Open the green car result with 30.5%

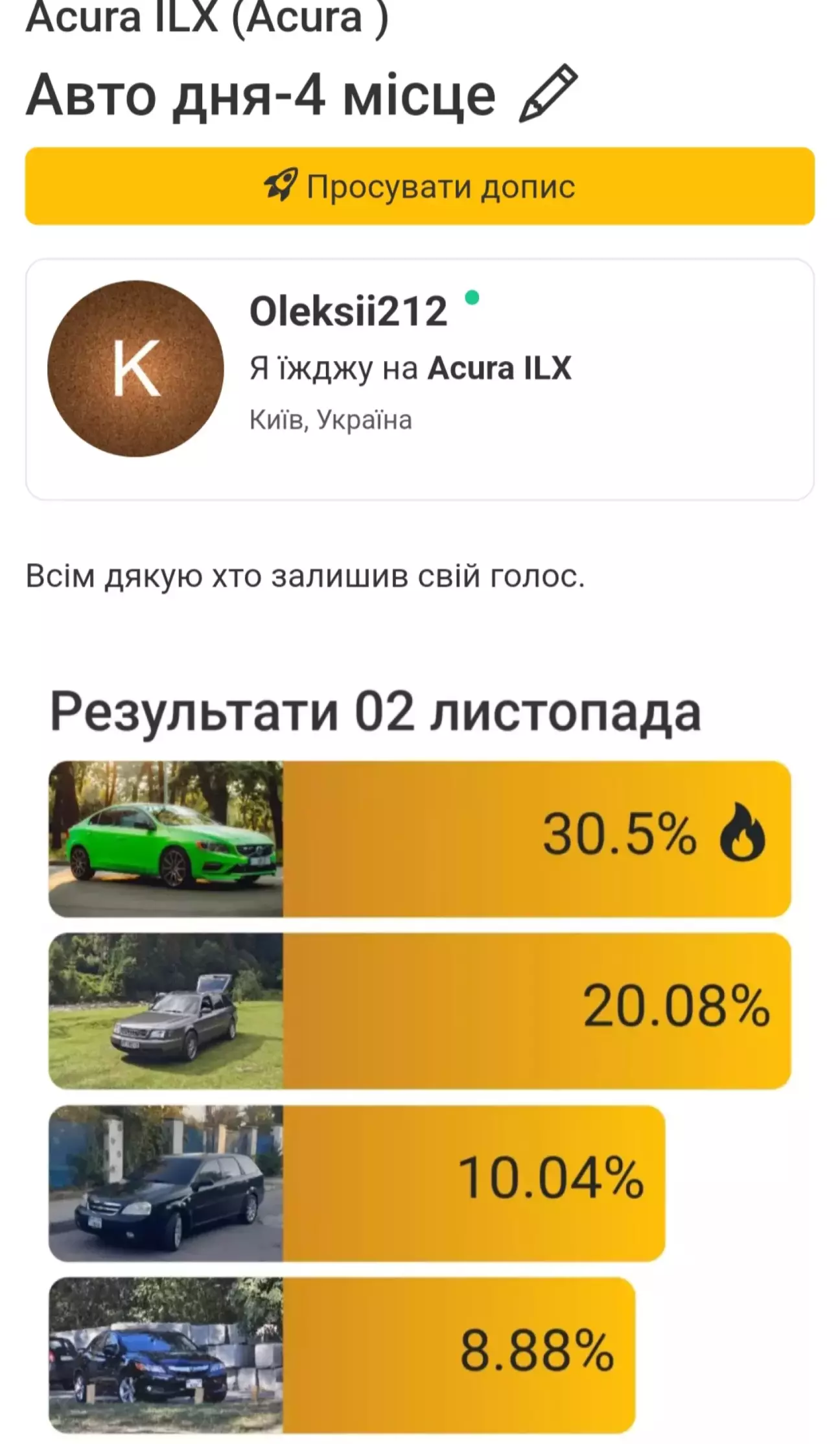419,839
